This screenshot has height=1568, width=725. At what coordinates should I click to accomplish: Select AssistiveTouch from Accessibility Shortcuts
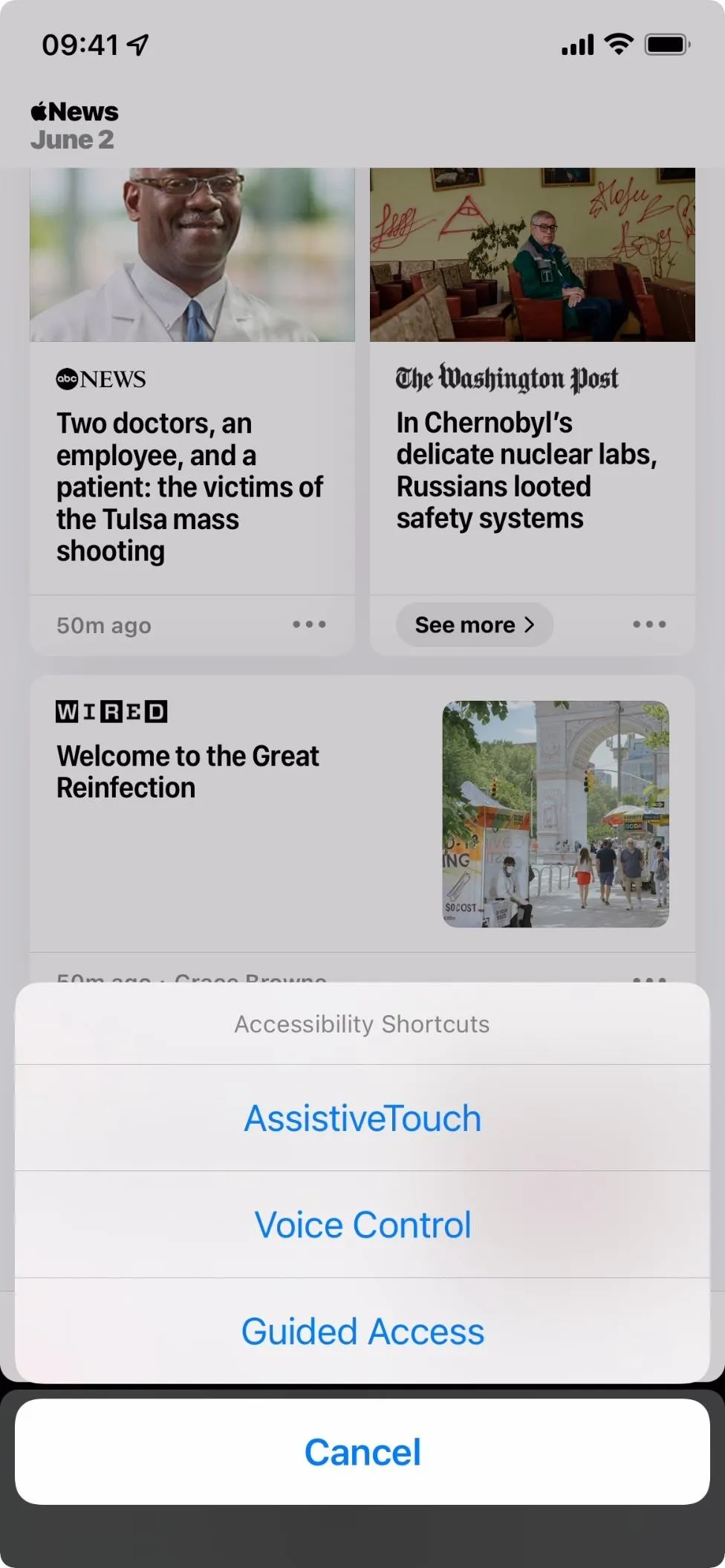[x=362, y=1118]
